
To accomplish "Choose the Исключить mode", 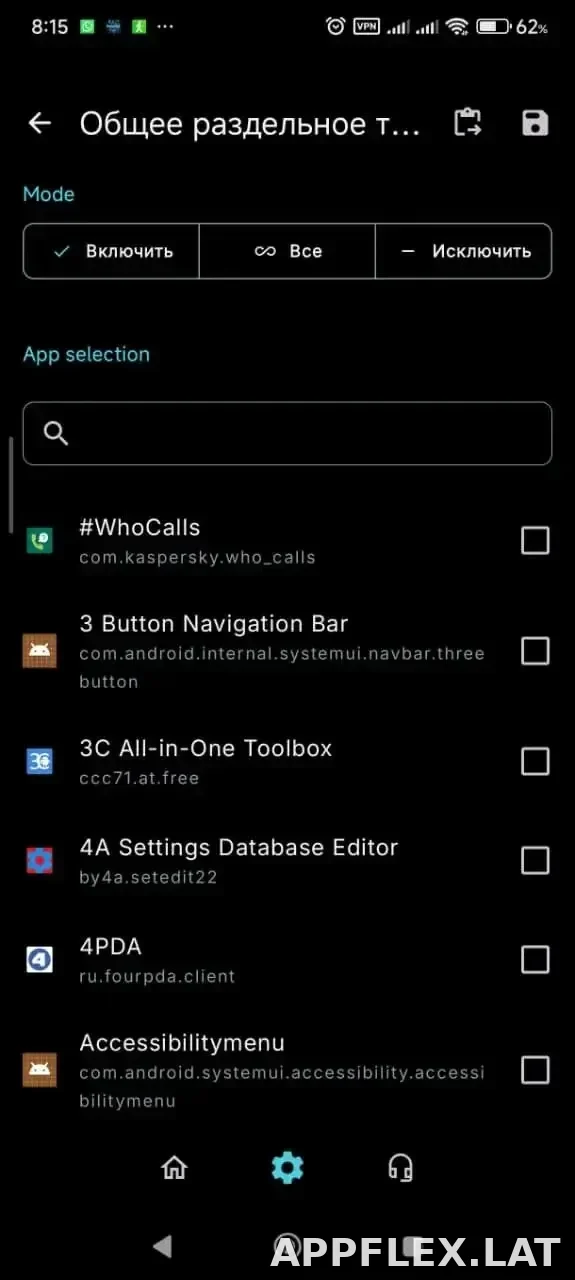I will pyautogui.click(x=463, y=251).
